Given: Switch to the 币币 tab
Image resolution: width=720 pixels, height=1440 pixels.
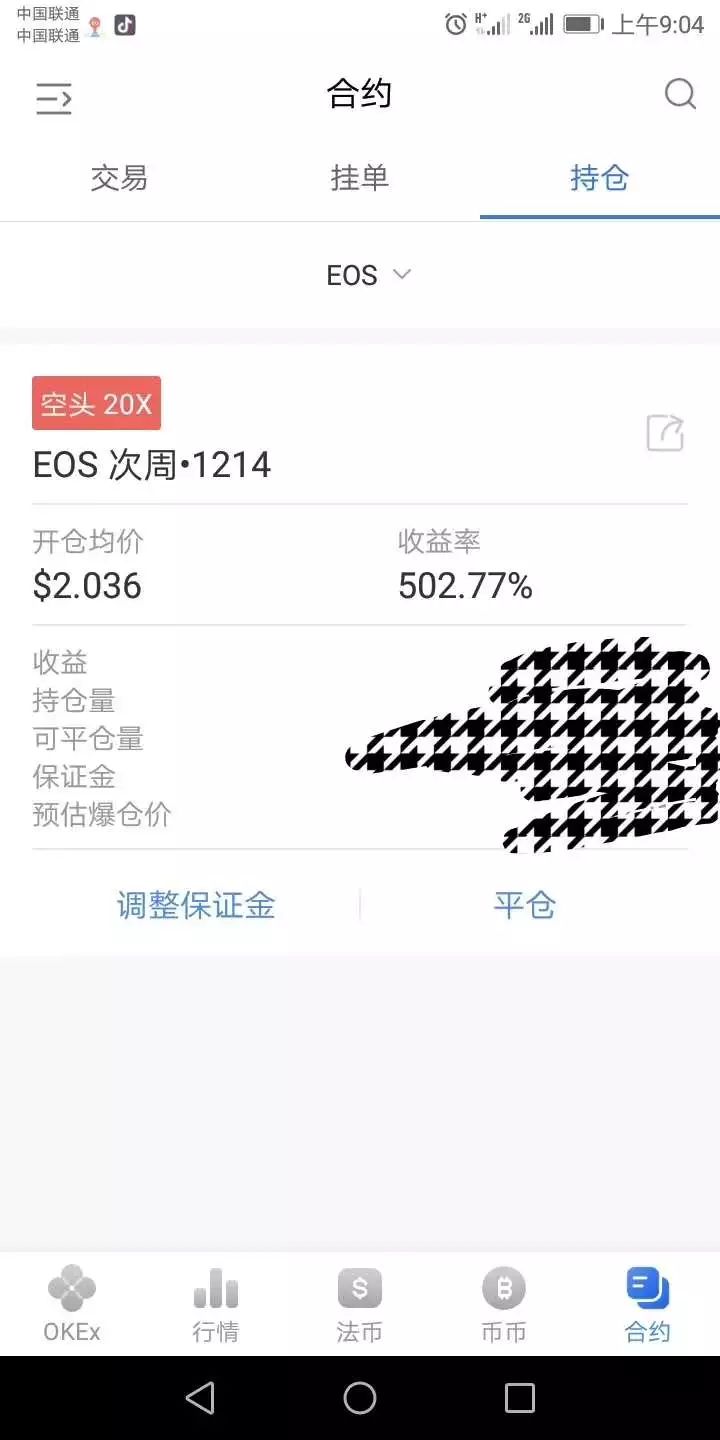Looking at the screenshot, I should click(503, 1303).
